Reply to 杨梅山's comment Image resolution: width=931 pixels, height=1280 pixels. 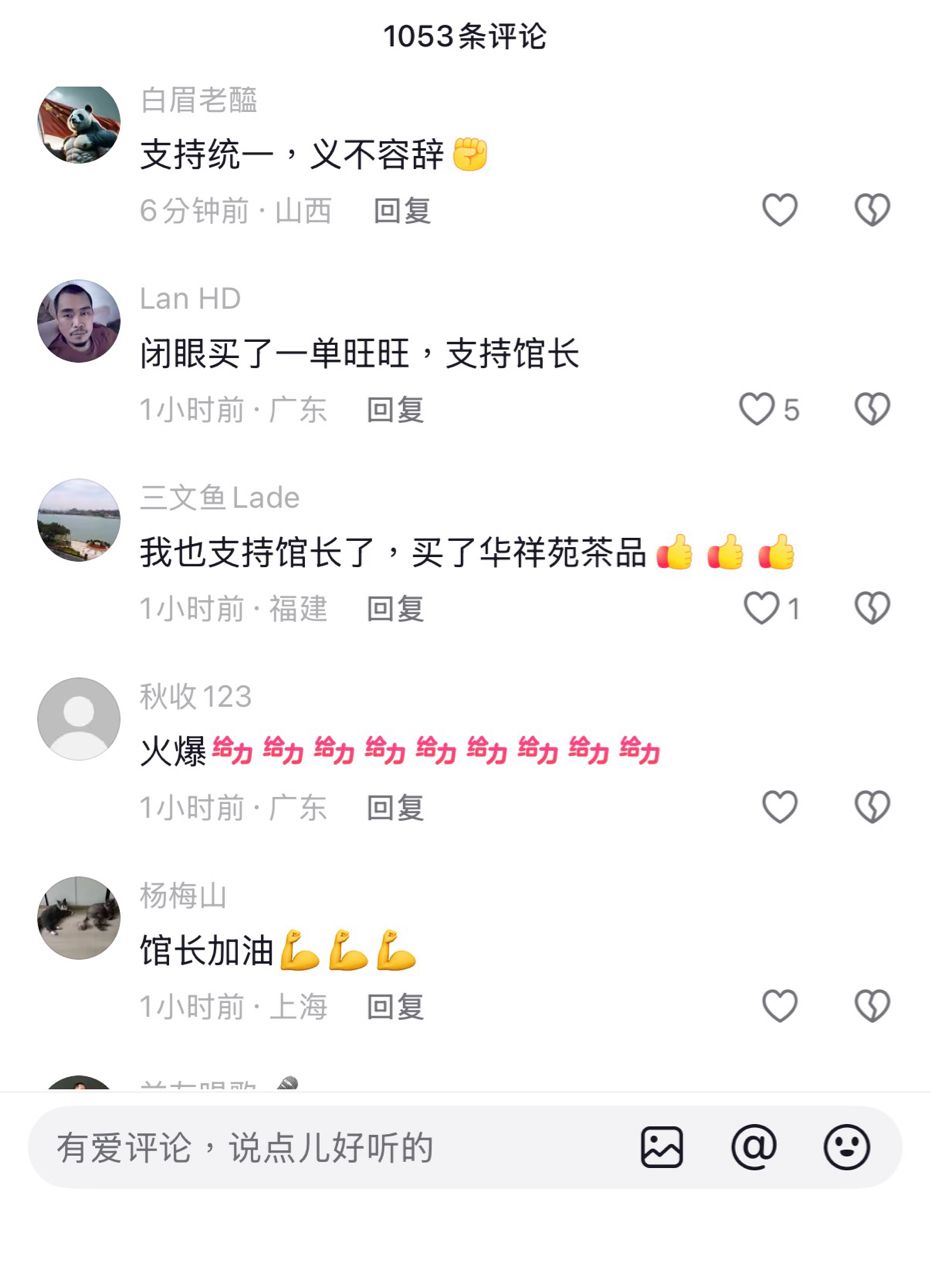395,1007
